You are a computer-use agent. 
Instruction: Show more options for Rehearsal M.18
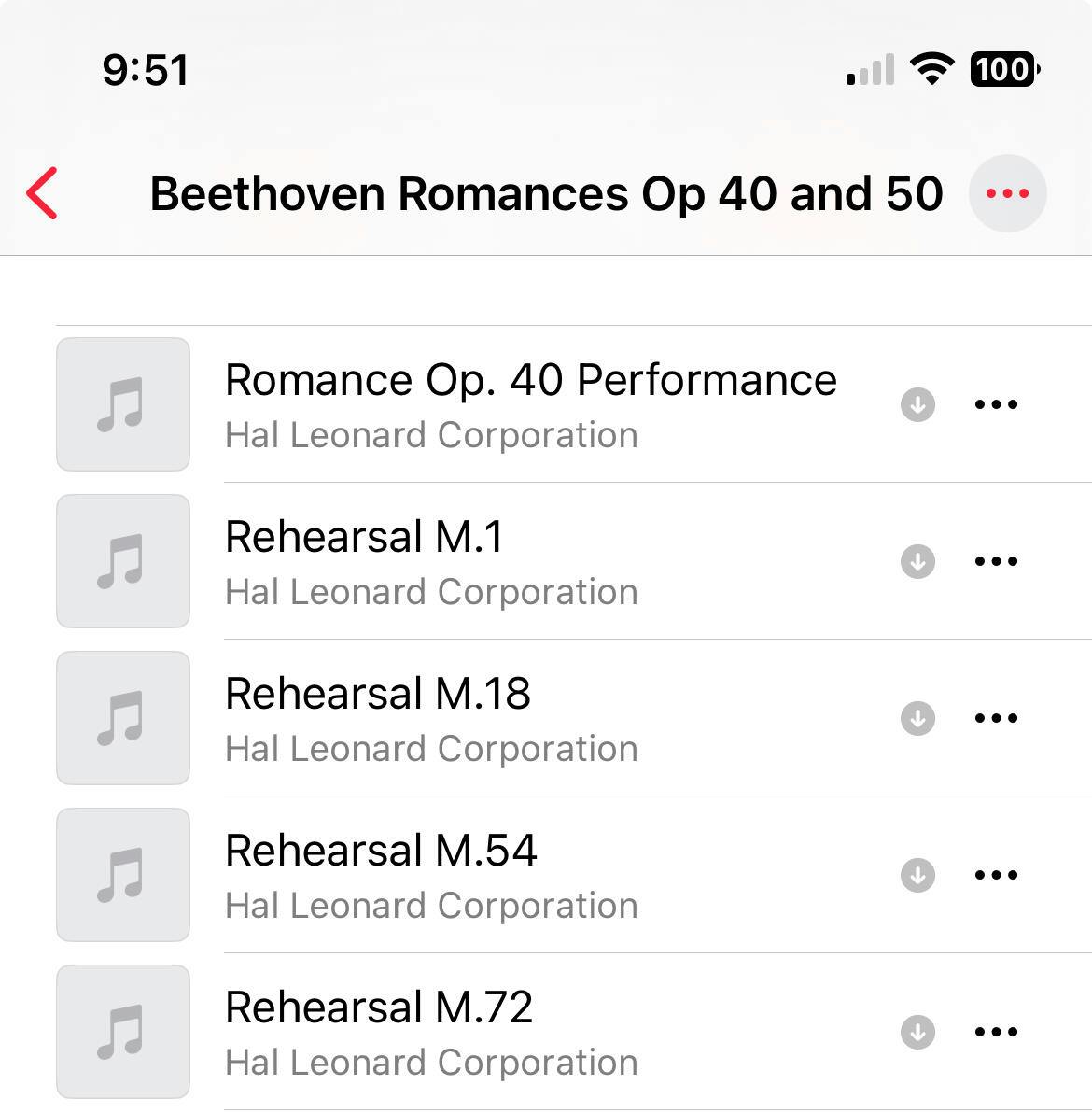[x=996, y=719]
